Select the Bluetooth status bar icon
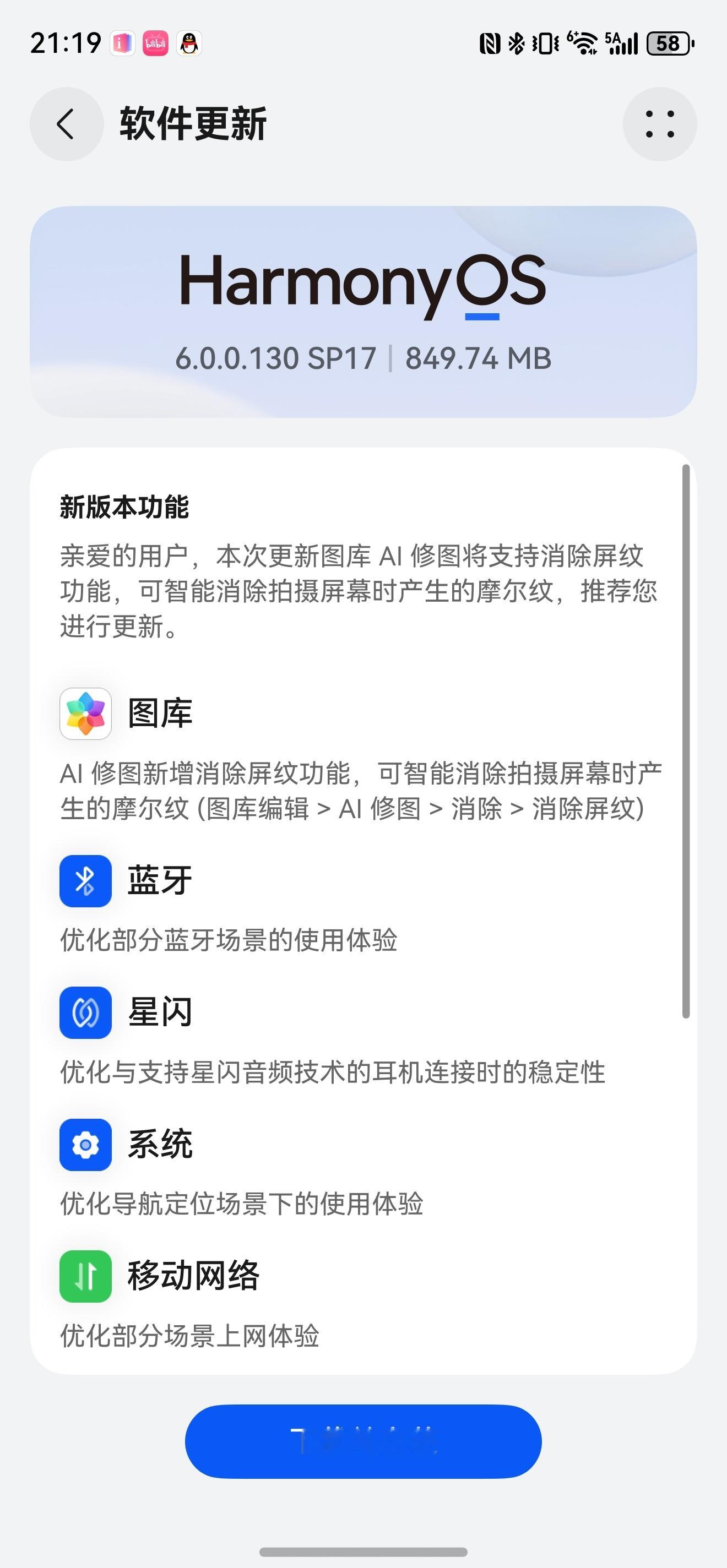The image size is (727, 1568). (x=517, y=44)
